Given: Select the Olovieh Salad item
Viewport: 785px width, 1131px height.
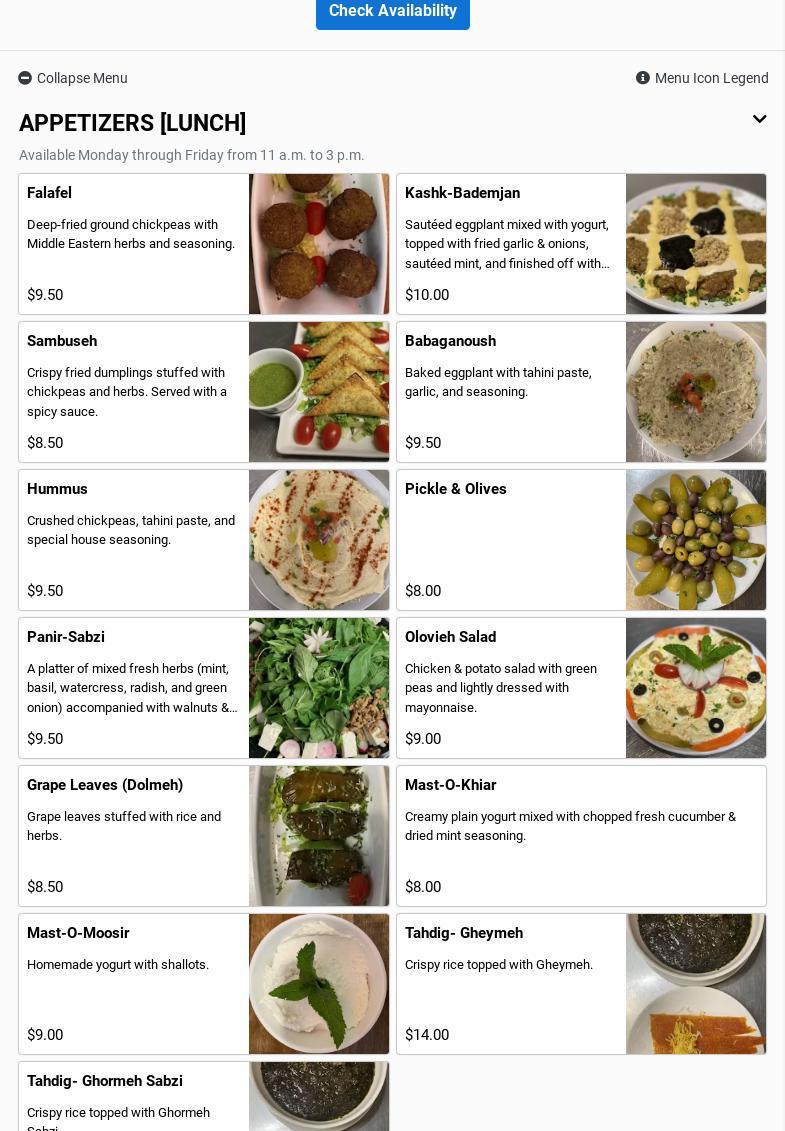Looking at the screenshot, I should (581, 688).
